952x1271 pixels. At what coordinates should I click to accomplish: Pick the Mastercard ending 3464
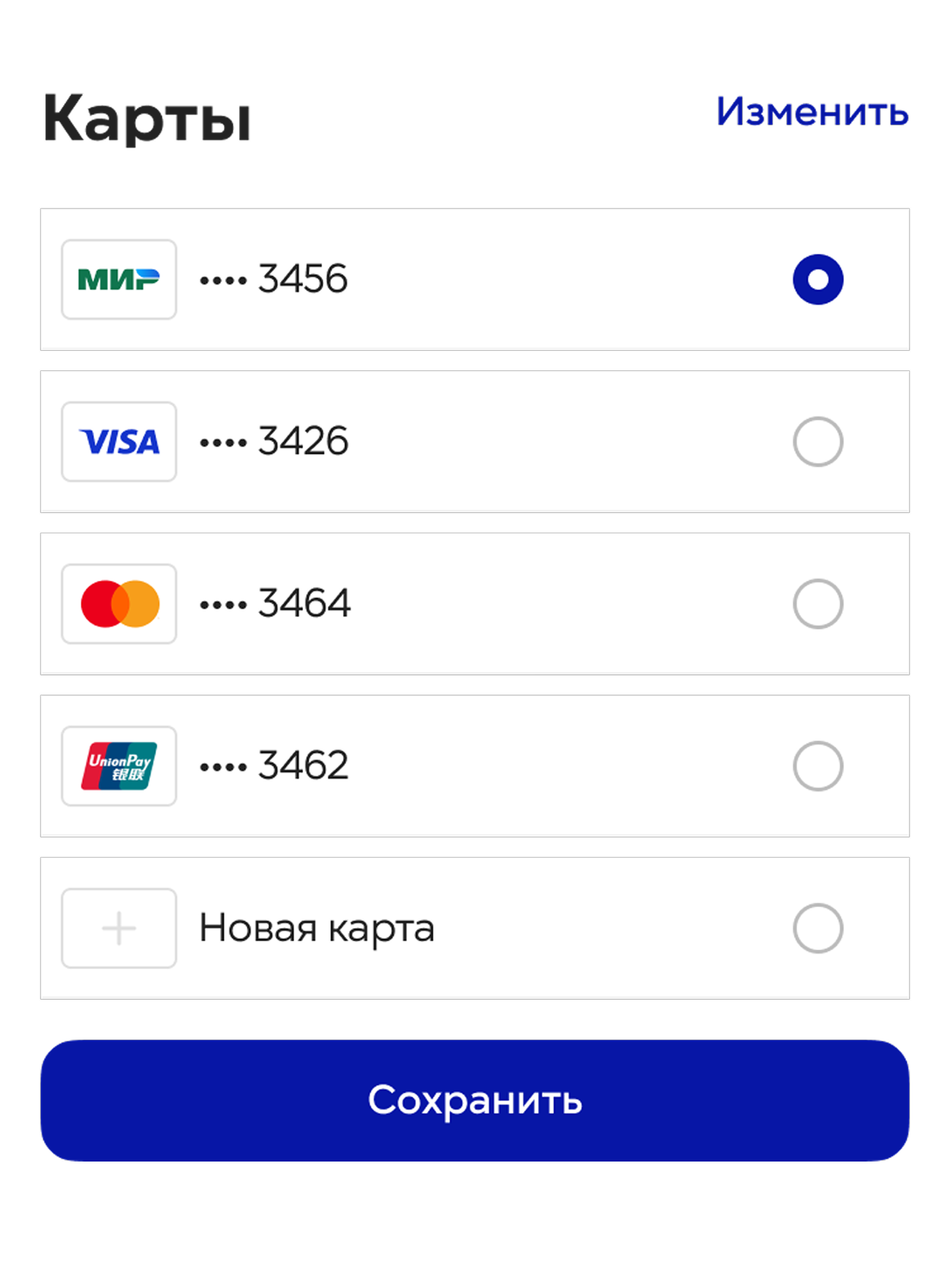coord(817,604)
